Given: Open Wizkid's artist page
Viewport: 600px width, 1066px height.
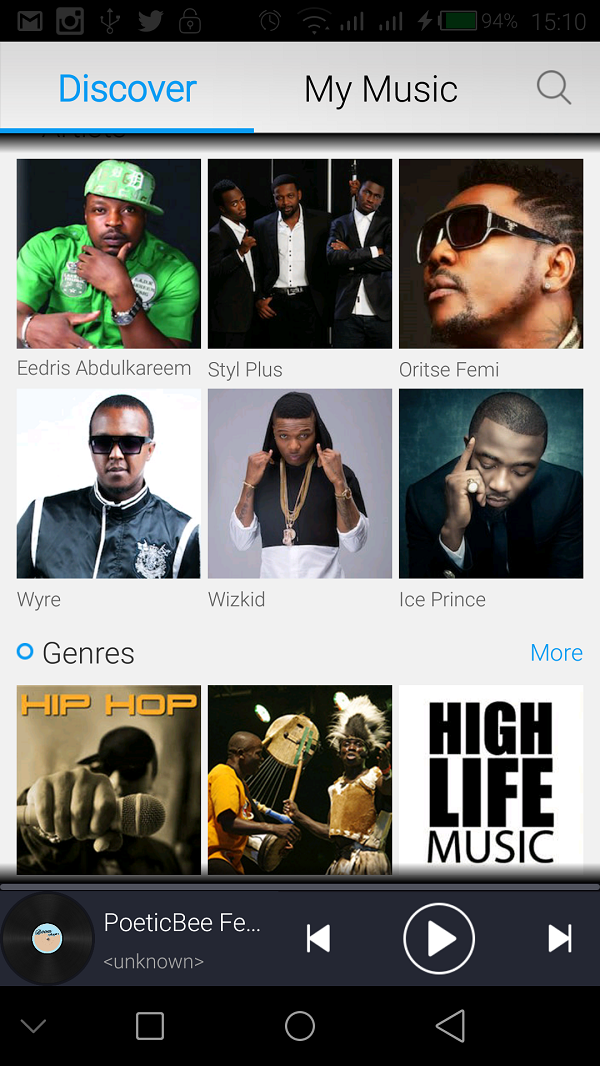Looking at the screenshot, I should tap(299, 483).
